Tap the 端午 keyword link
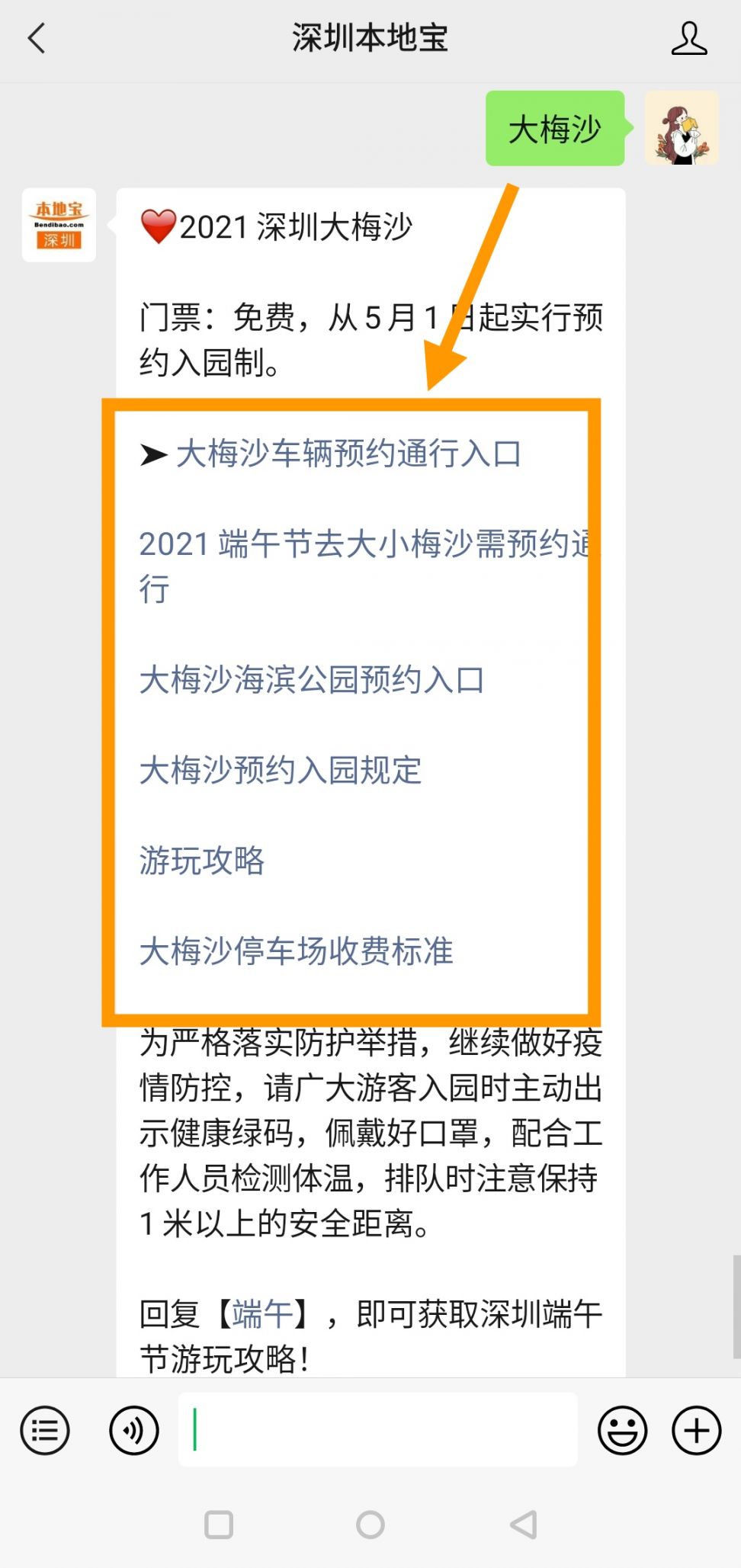This screenshot has height=1568, width=741. (262, 1313)
